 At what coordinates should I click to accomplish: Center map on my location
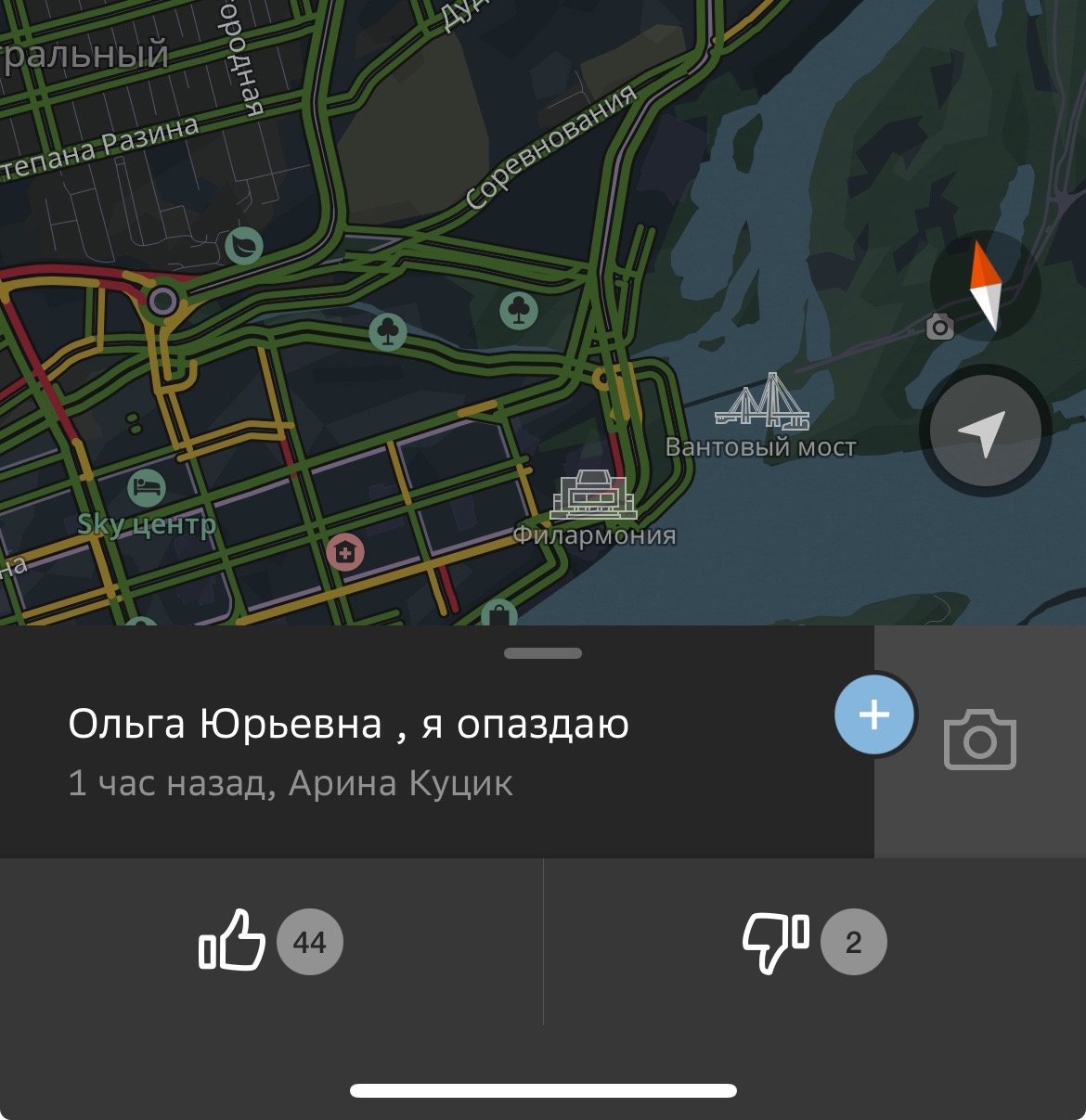(x=985, y=431)
